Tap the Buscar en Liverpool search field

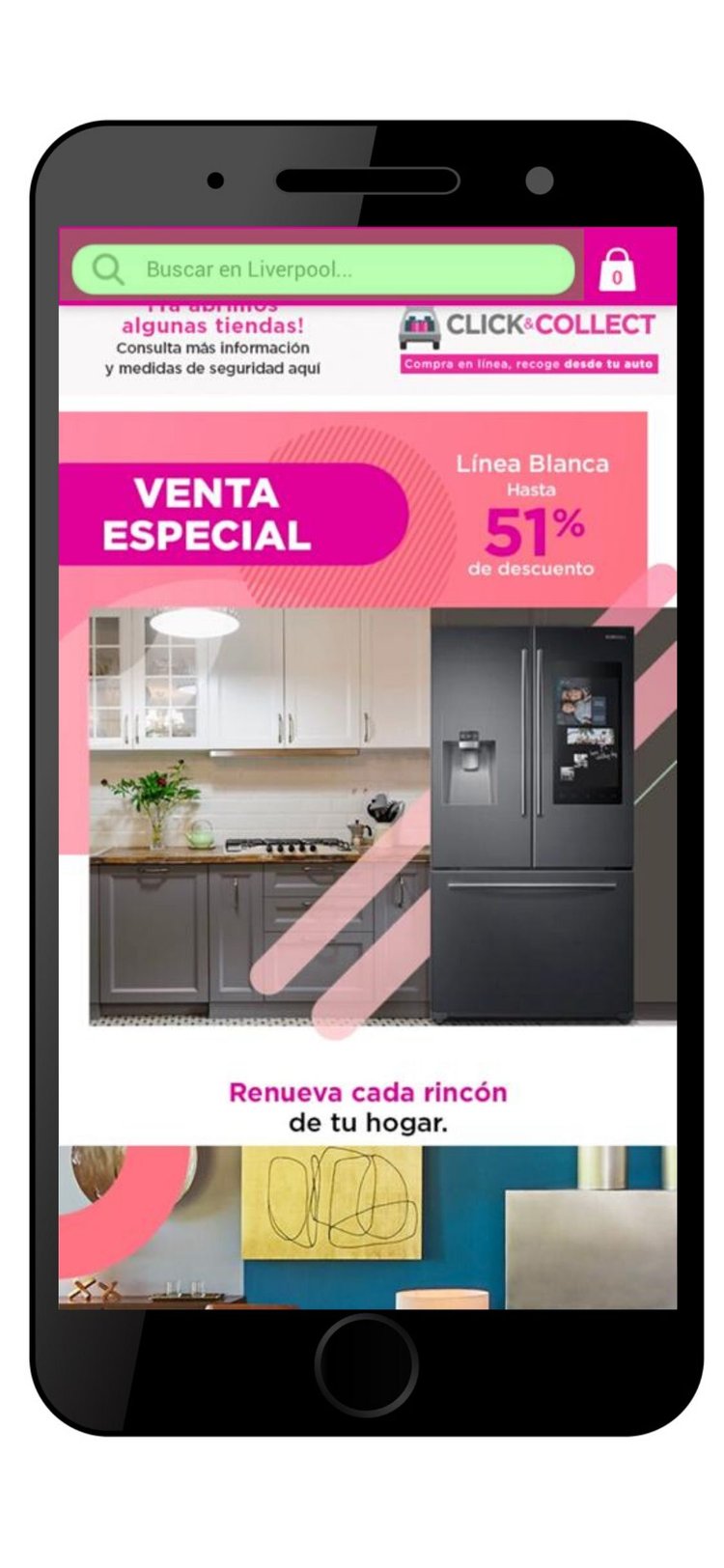(323, 269)
